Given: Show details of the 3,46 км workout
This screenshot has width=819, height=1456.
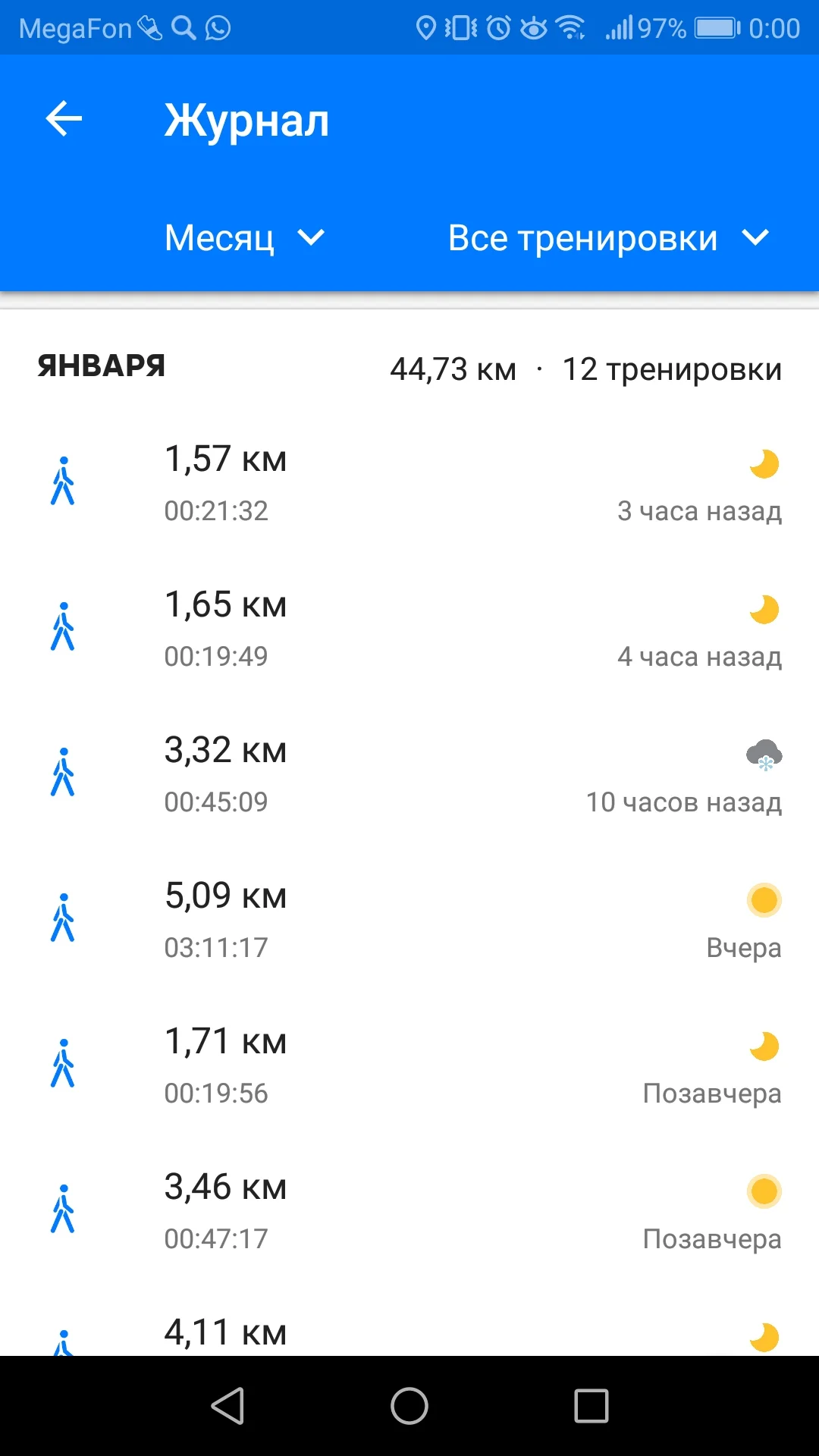Looking at the screenshot, I should 409,1210.
